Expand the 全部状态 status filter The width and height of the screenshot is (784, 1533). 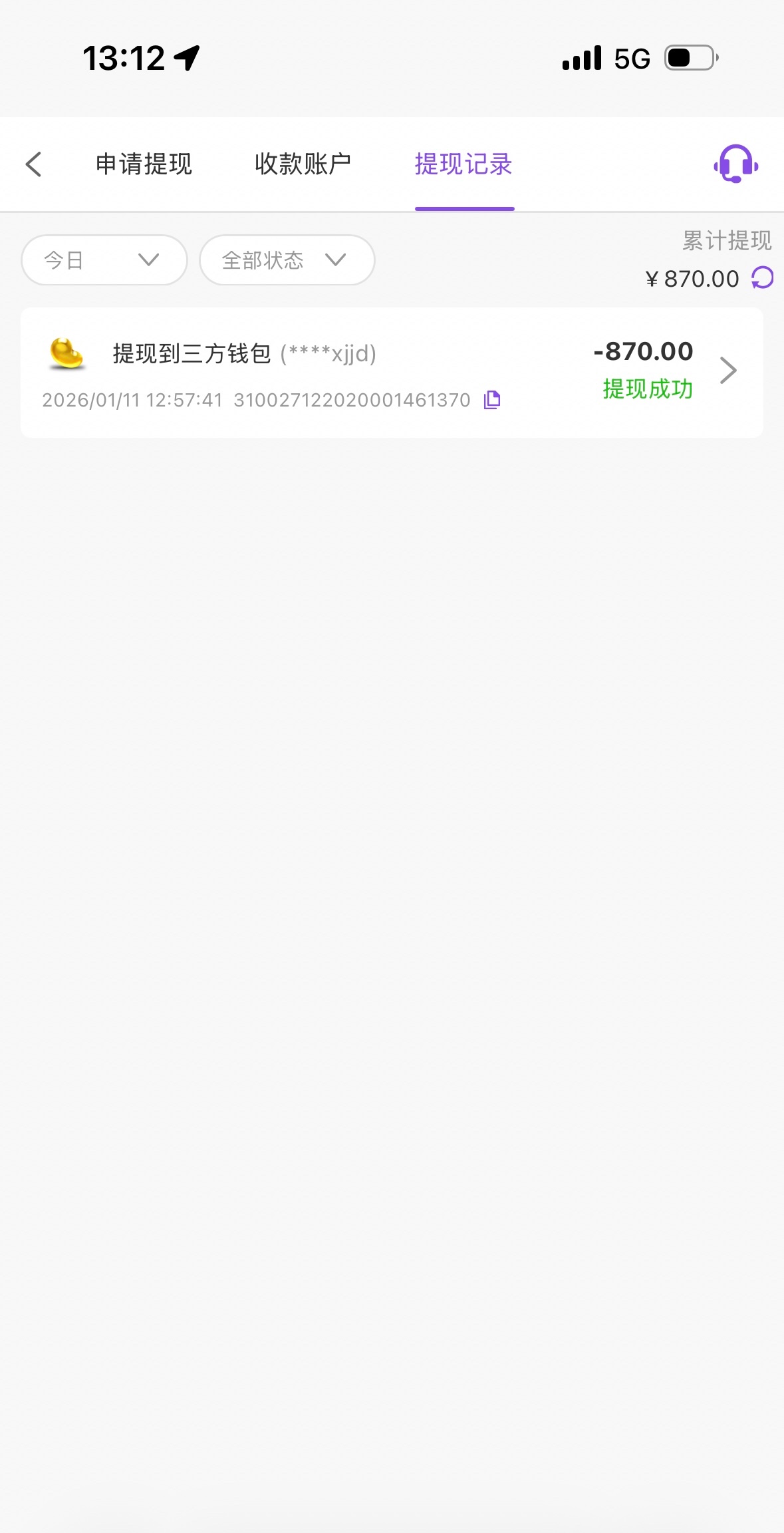(x=287, y=260)
